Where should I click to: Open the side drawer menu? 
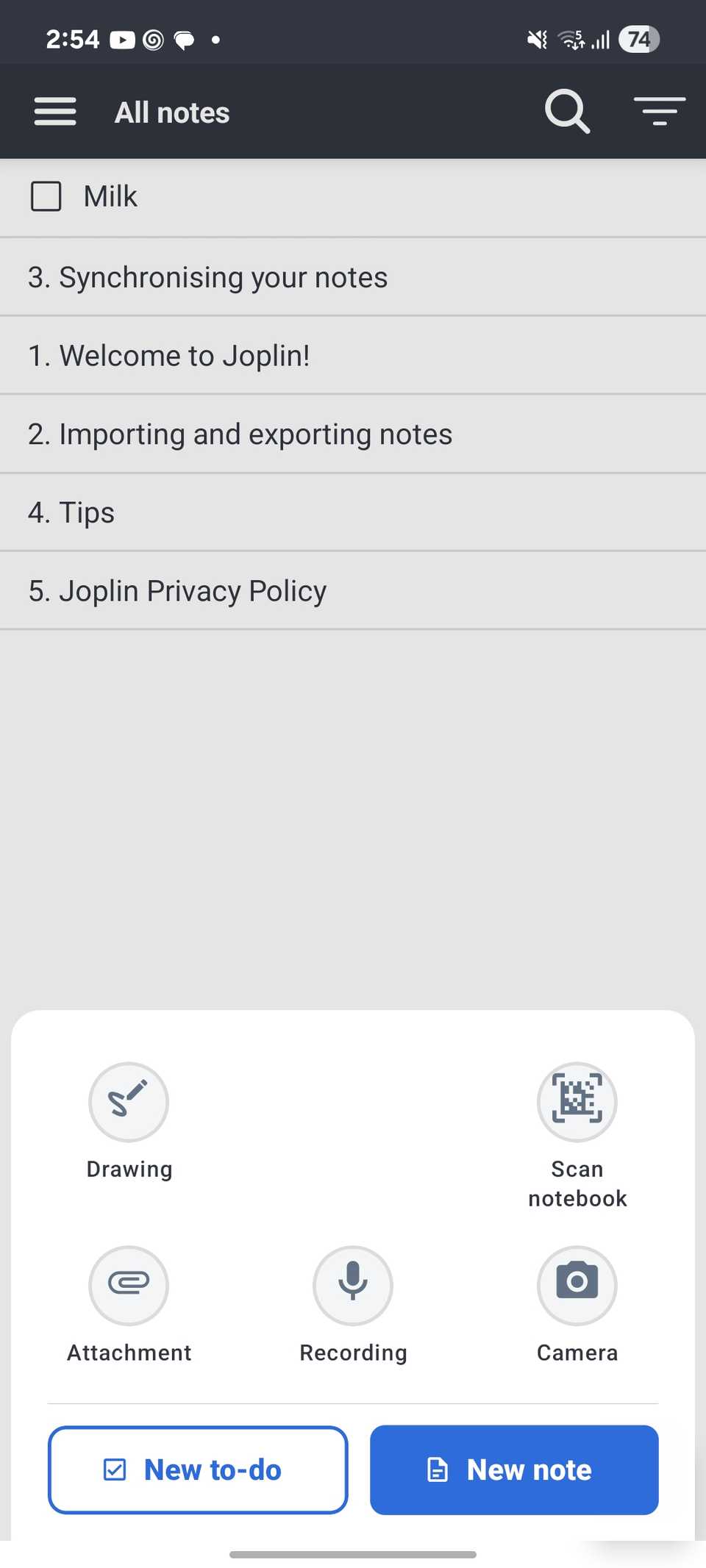55,112
